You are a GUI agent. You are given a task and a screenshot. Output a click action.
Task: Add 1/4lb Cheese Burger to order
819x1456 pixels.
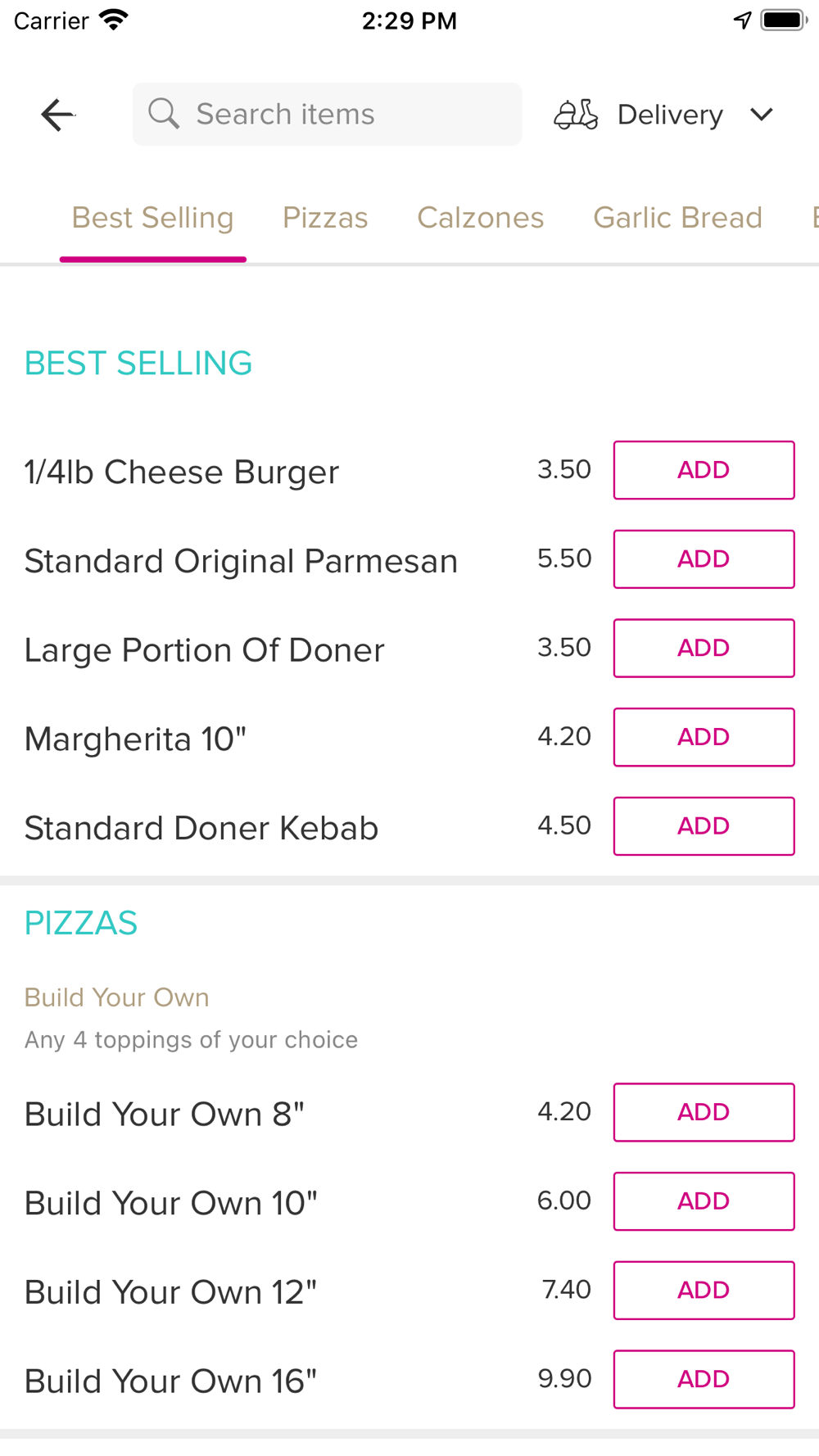704,470
